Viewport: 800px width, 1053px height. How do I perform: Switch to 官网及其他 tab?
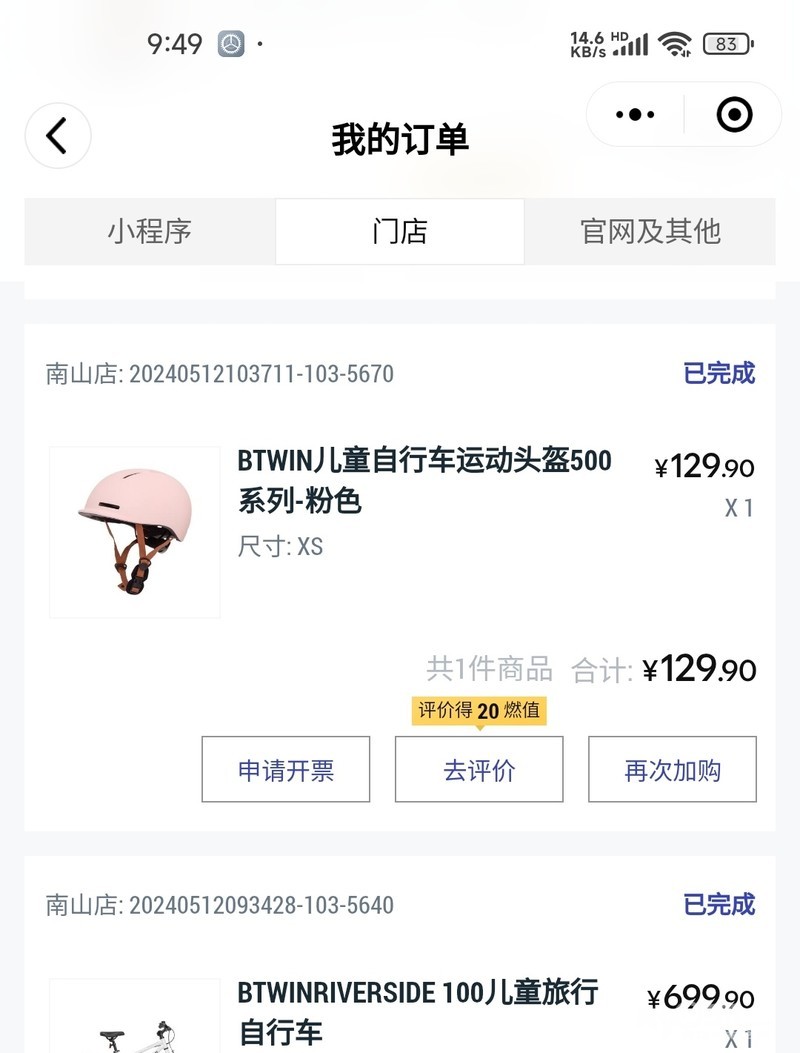650,231
